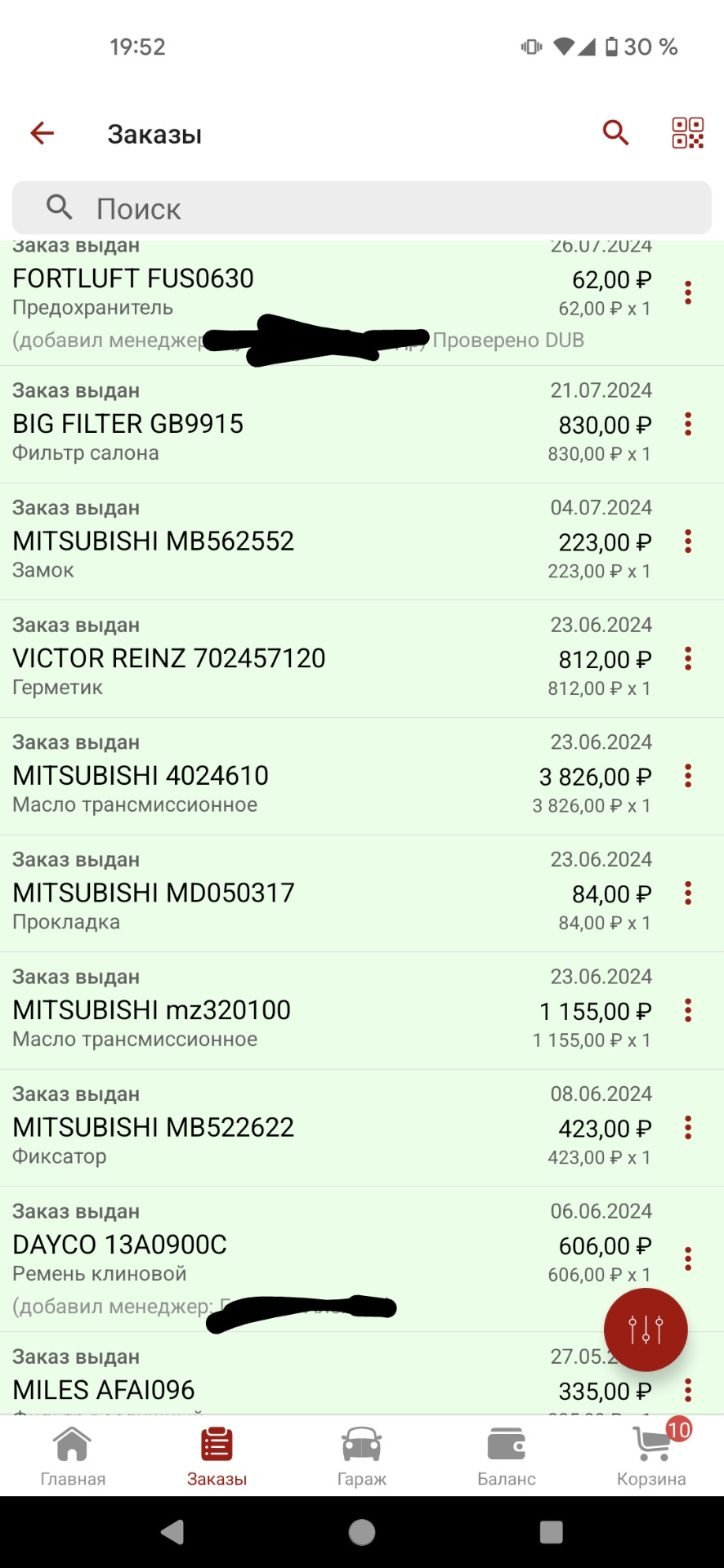This screenshot has height=1568, width=724.
Task: Go back using the red arrow
Action: (42, 133)
